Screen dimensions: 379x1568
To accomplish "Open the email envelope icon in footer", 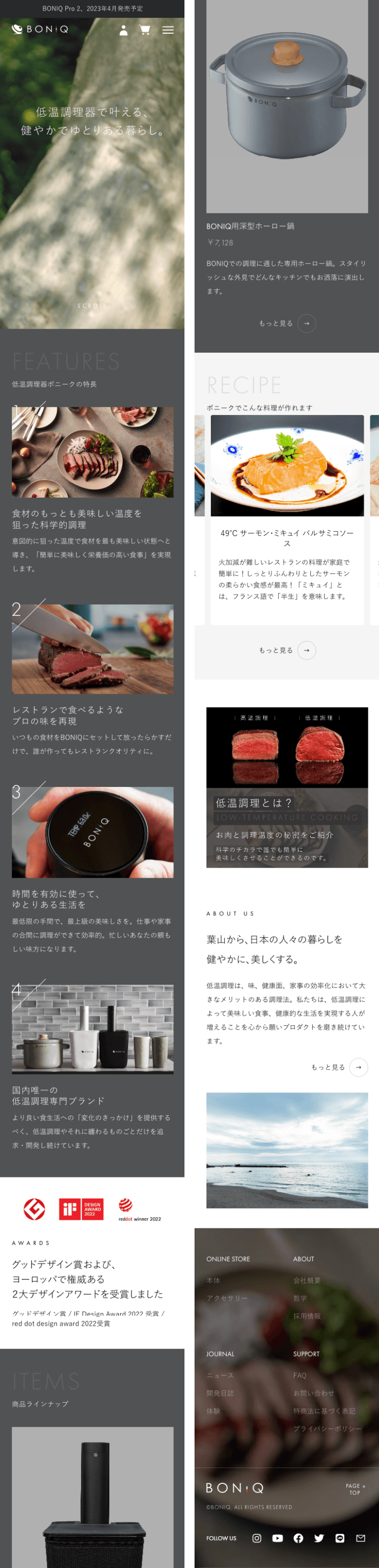I will (361, 1538).
